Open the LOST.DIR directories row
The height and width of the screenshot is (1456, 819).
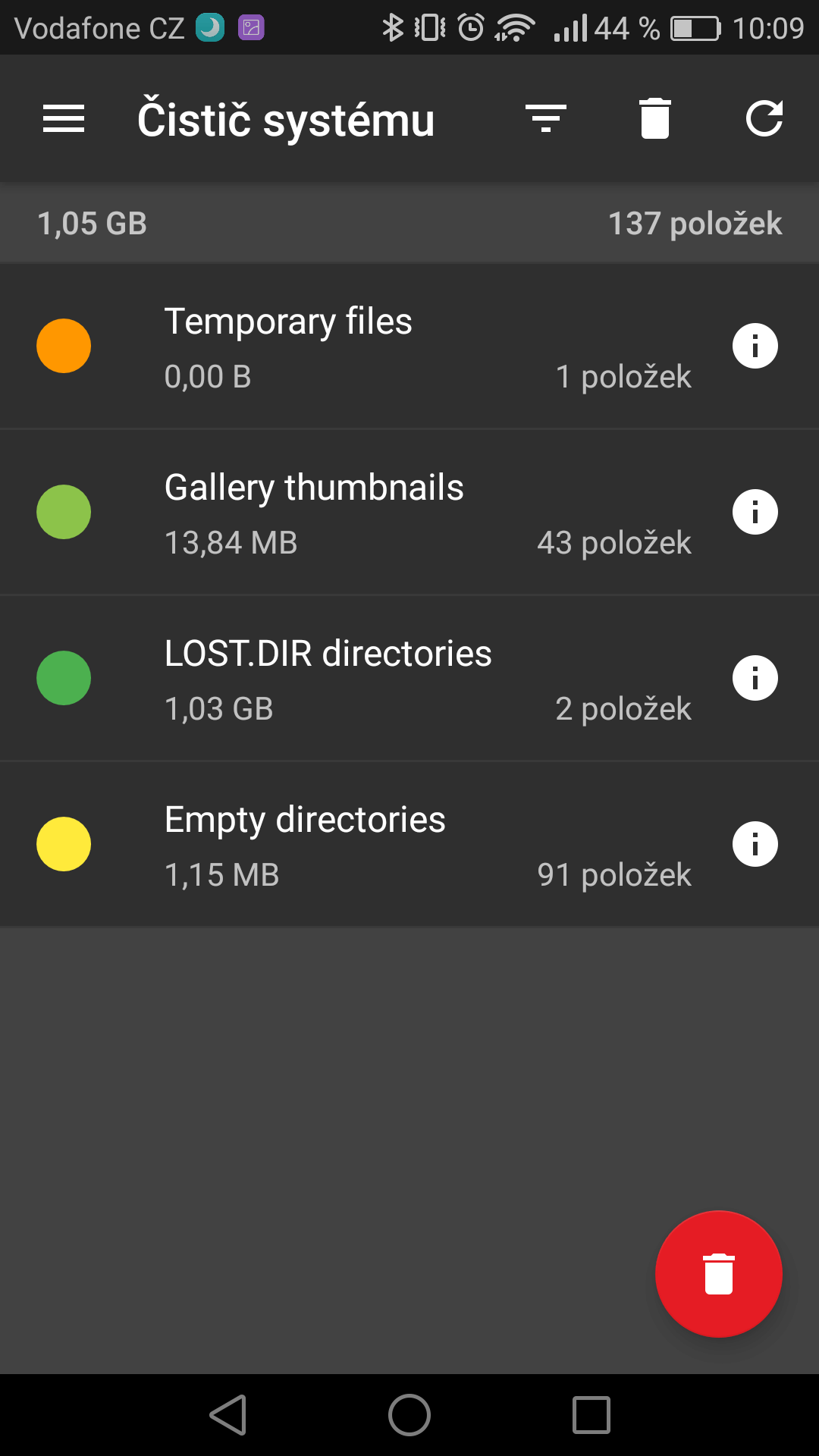point(409,679)
